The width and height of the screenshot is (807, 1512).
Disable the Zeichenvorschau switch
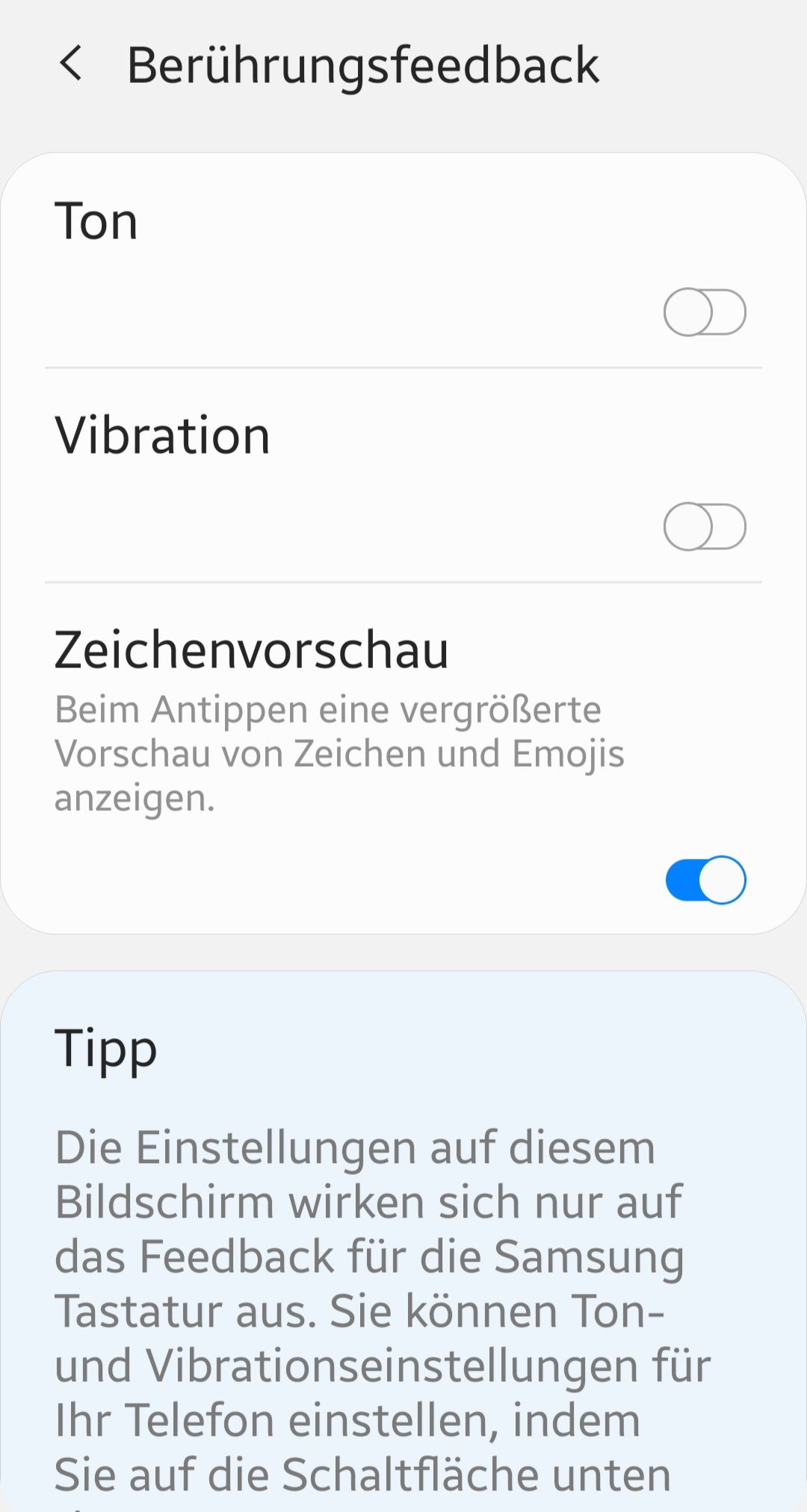coord(705,880)
